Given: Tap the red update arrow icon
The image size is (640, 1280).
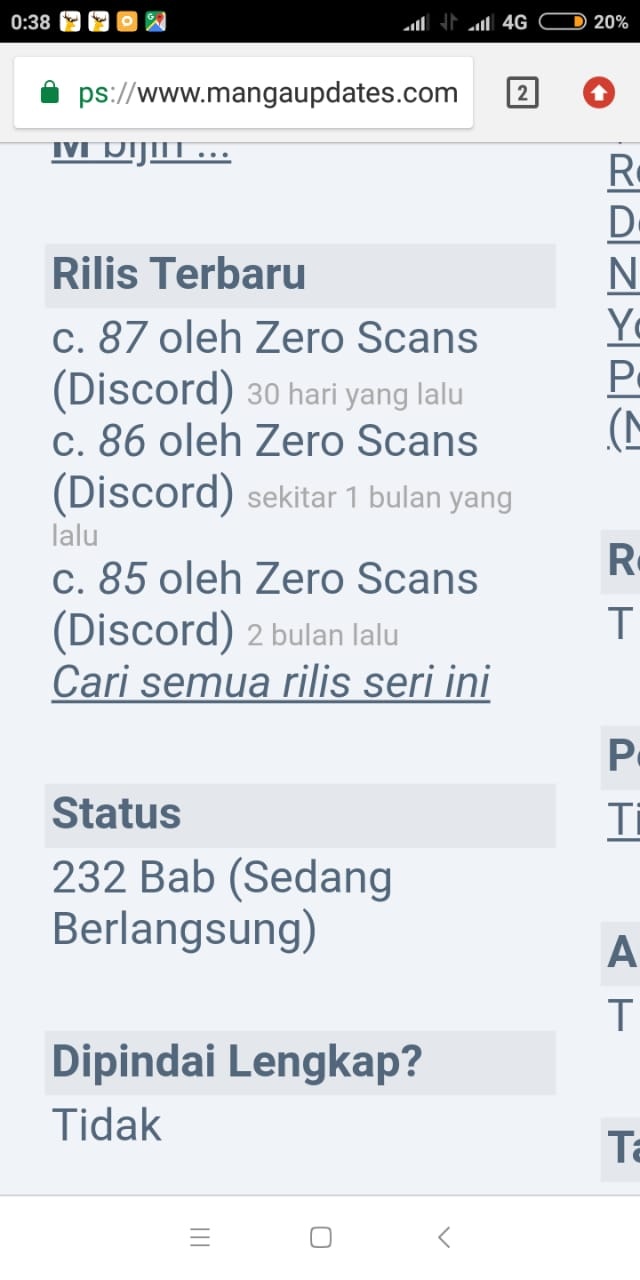Looking at the screenshot, I should pyautogui.click(x=598, y=94).
